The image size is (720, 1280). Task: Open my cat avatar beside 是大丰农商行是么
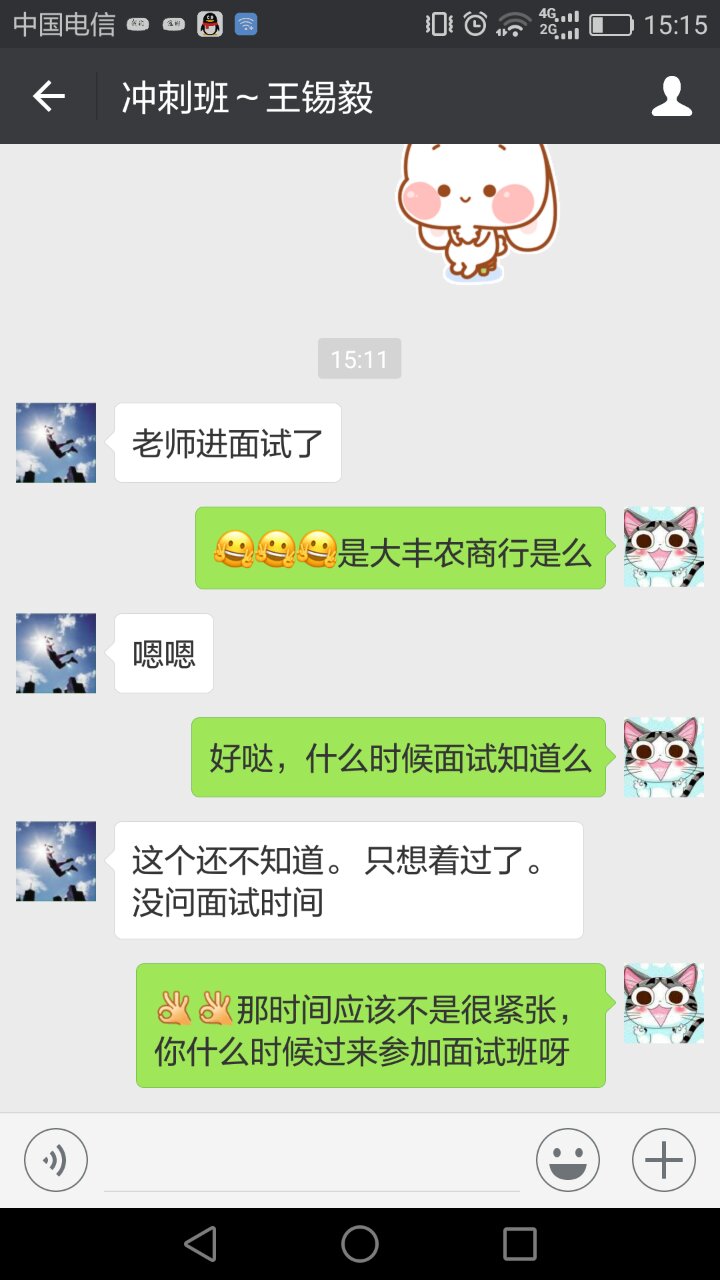pyautogui.click(x=663, y=547)
